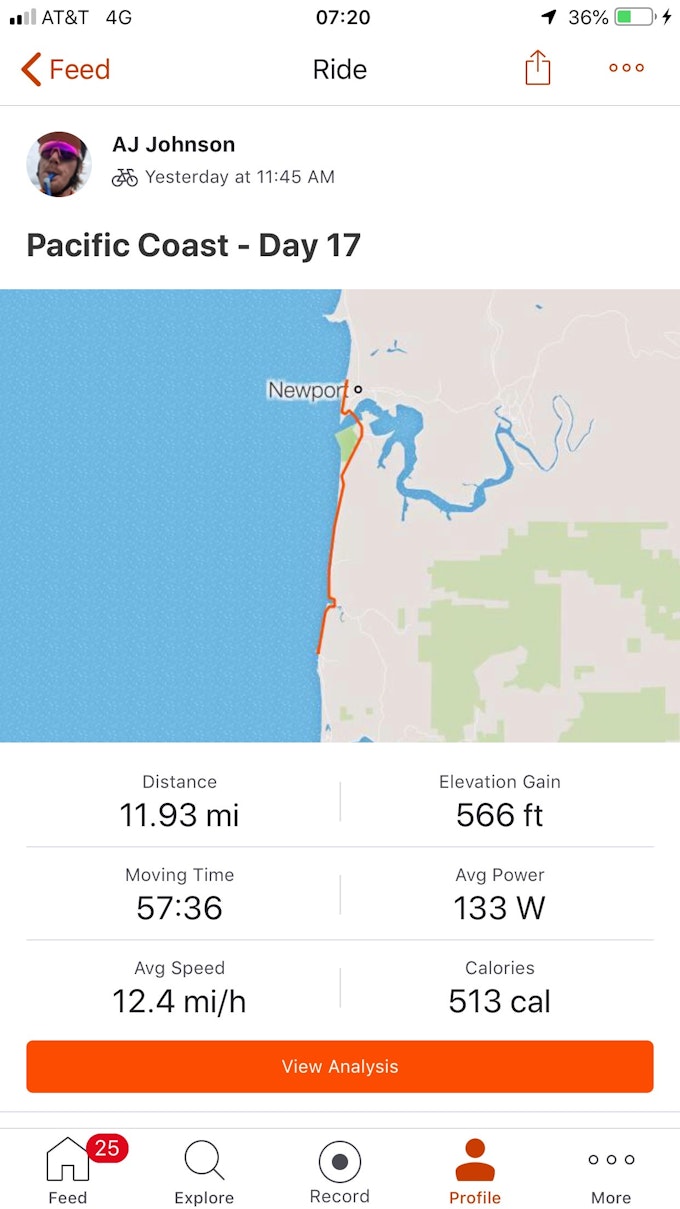This screenshot has width=680, height=1209.
Task: Switch to the Explore tab
Action: [204, 1171]
